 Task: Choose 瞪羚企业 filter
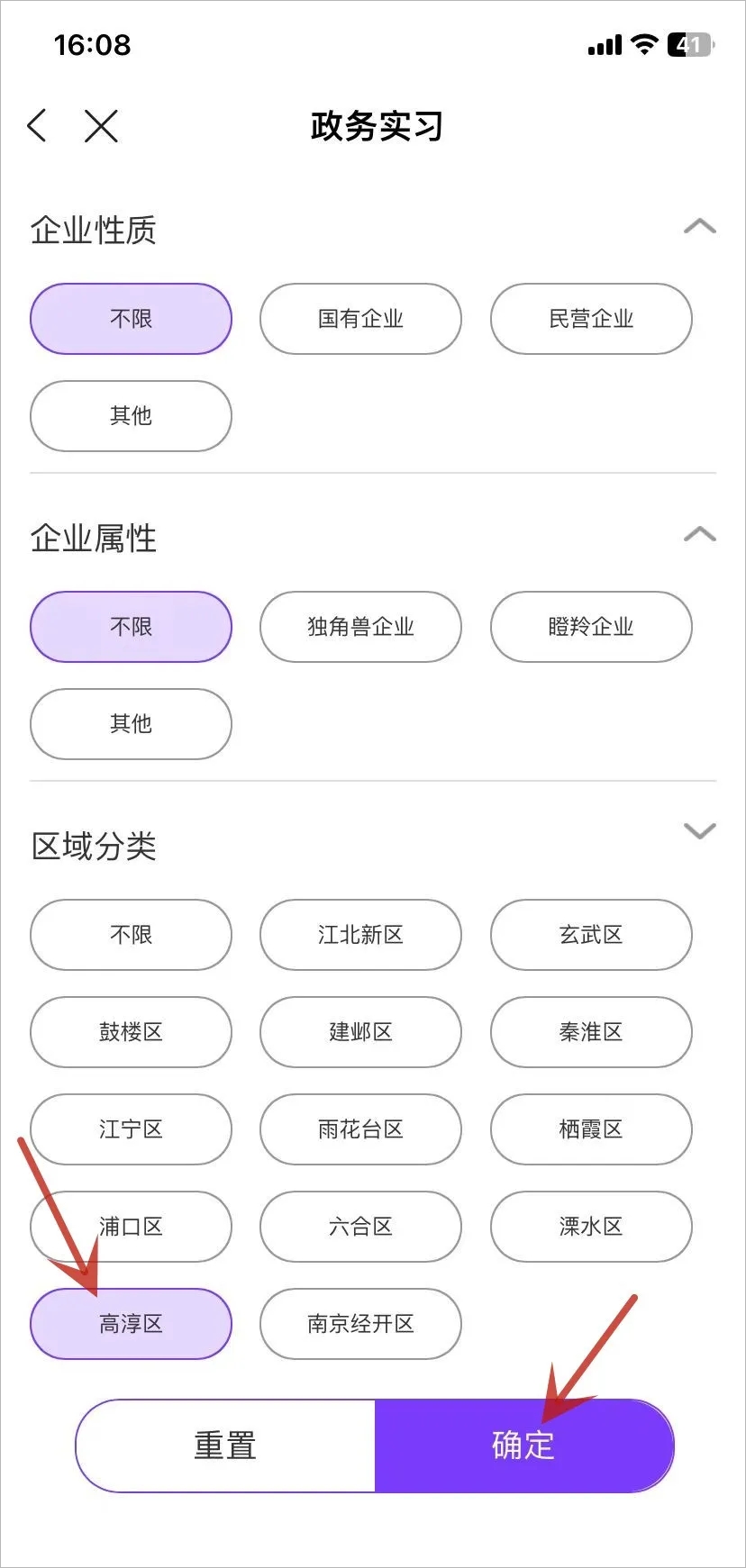pyautogui.click(x=591, y=627)
